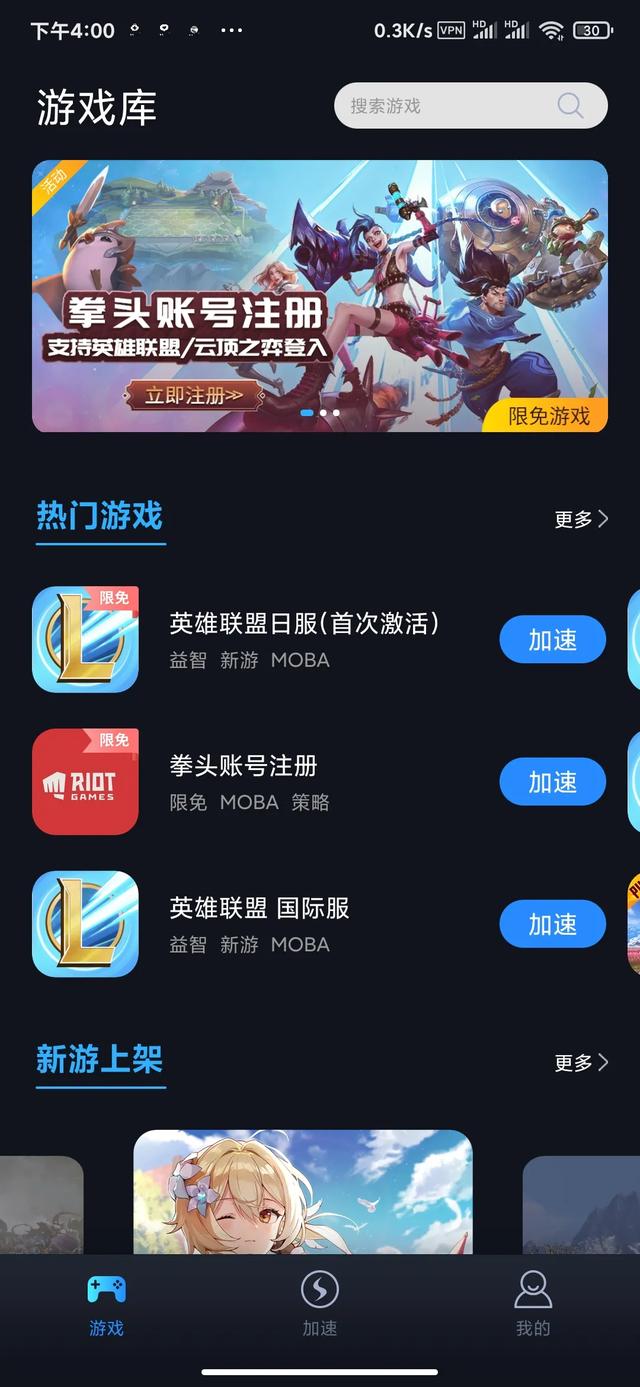Open the 拳头账号注册 promo banner
The height and width of the screenshot is (1387, 640).
[x=320, y=296]
